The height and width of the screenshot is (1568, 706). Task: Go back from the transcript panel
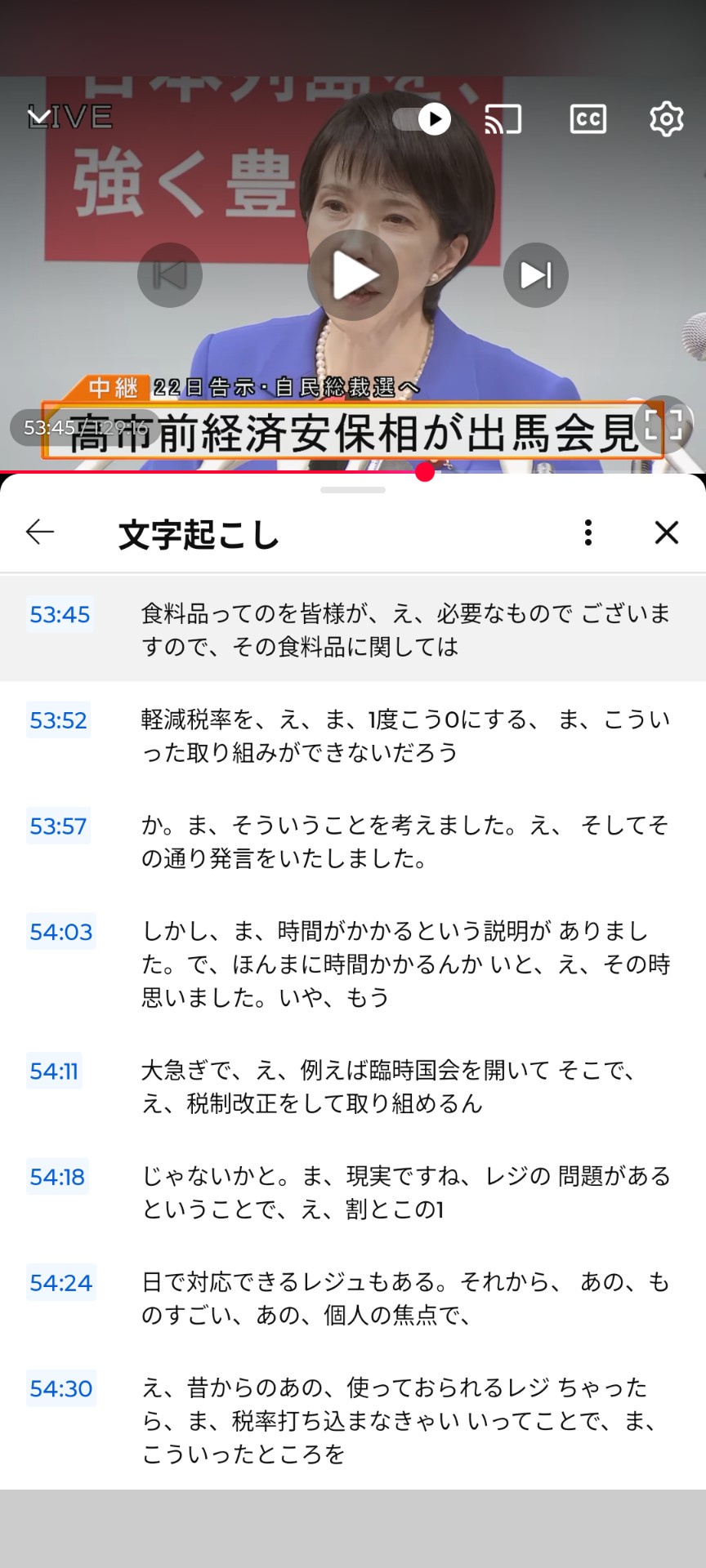point(40,532)
